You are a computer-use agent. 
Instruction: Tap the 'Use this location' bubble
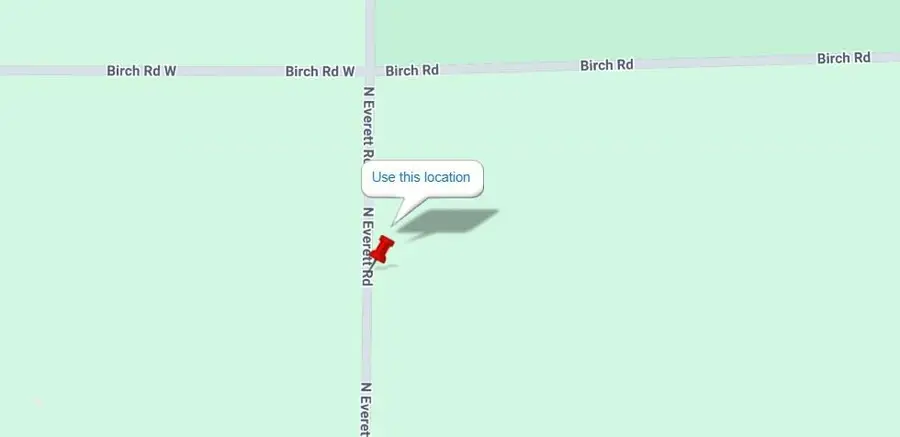point(421,178)
